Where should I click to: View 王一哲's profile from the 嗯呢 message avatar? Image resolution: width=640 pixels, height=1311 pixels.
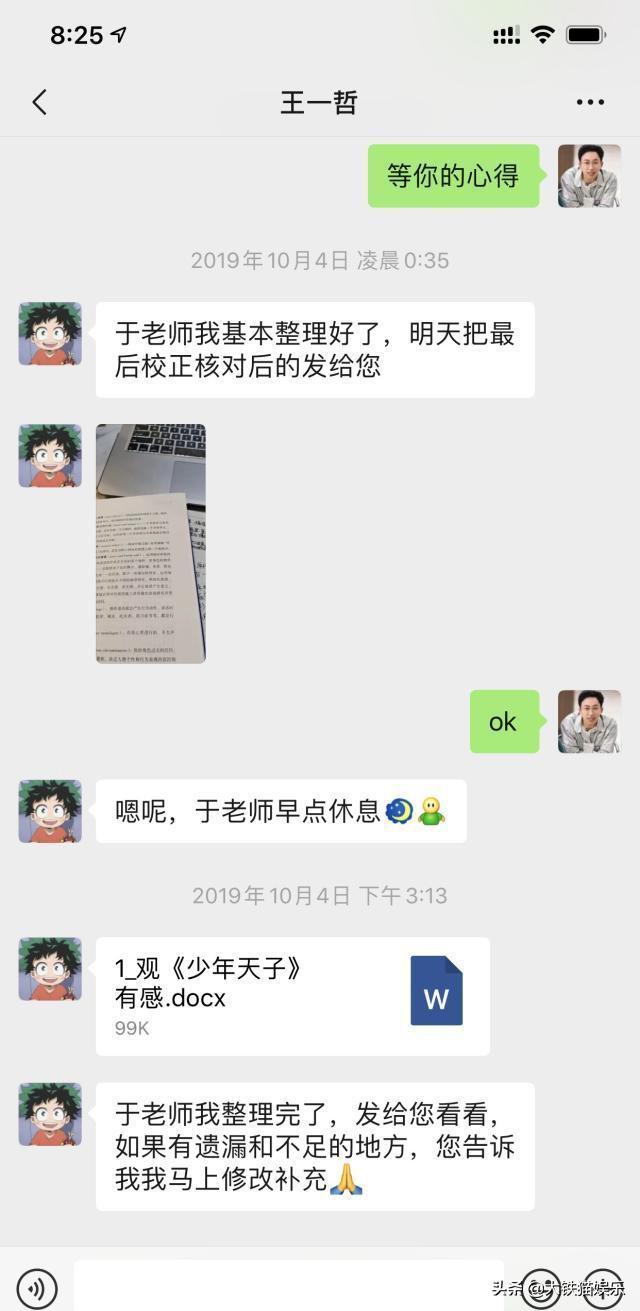50,811
